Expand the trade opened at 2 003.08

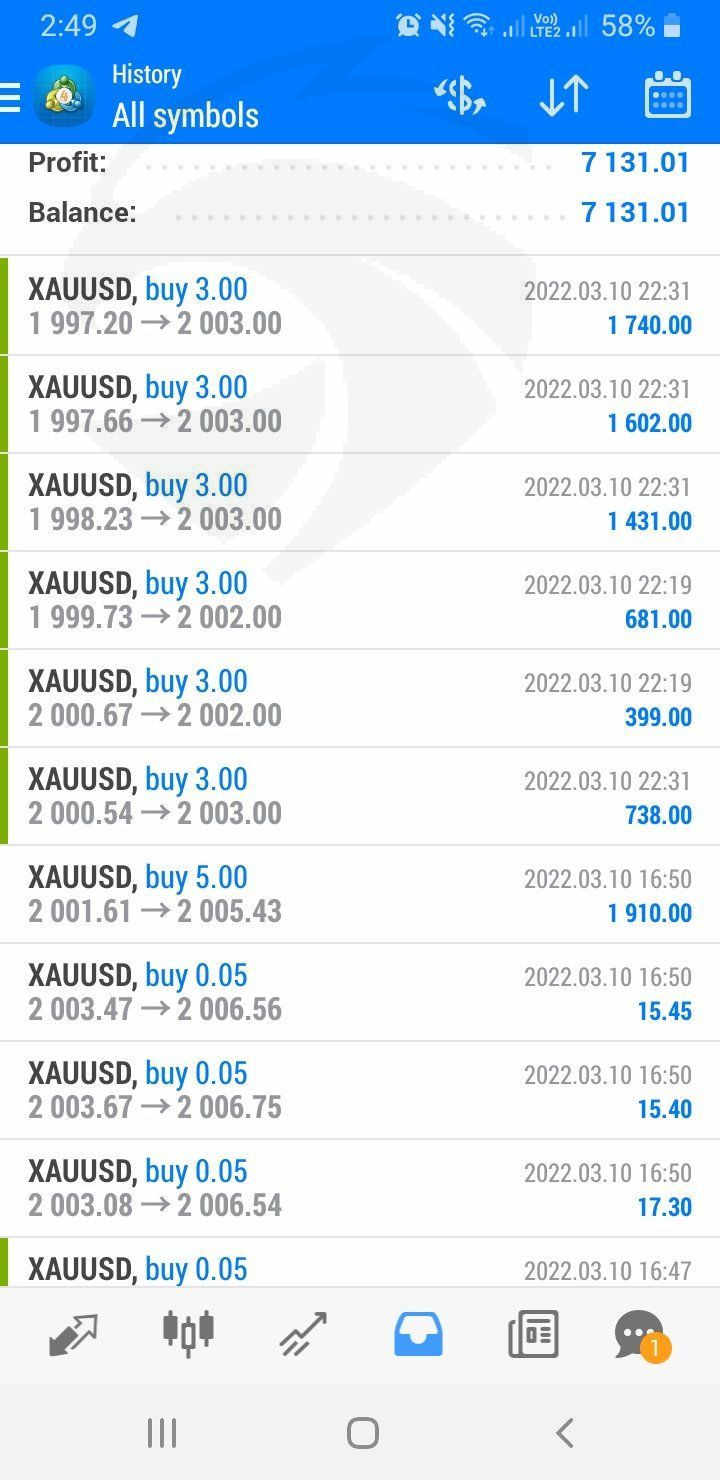click(360, 1188)
